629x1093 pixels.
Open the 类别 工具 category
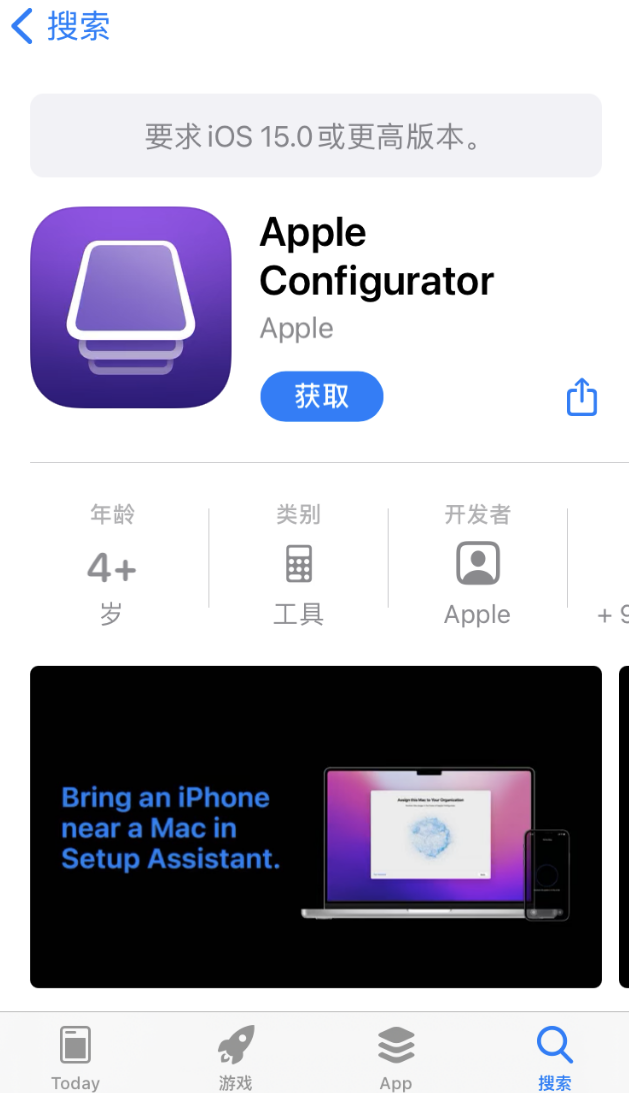298,567
